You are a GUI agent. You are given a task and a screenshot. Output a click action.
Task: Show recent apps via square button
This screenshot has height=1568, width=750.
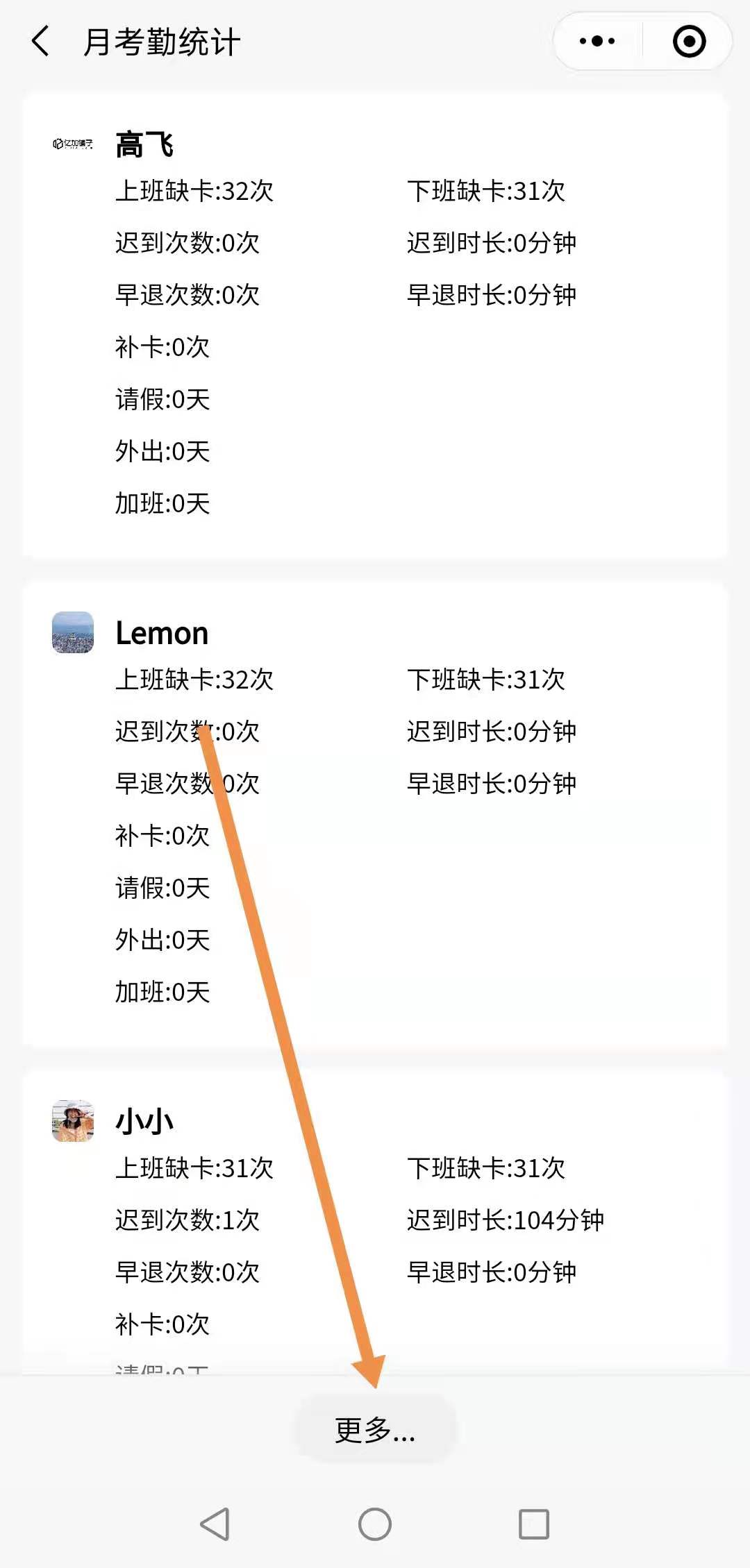pos(533,1524)
